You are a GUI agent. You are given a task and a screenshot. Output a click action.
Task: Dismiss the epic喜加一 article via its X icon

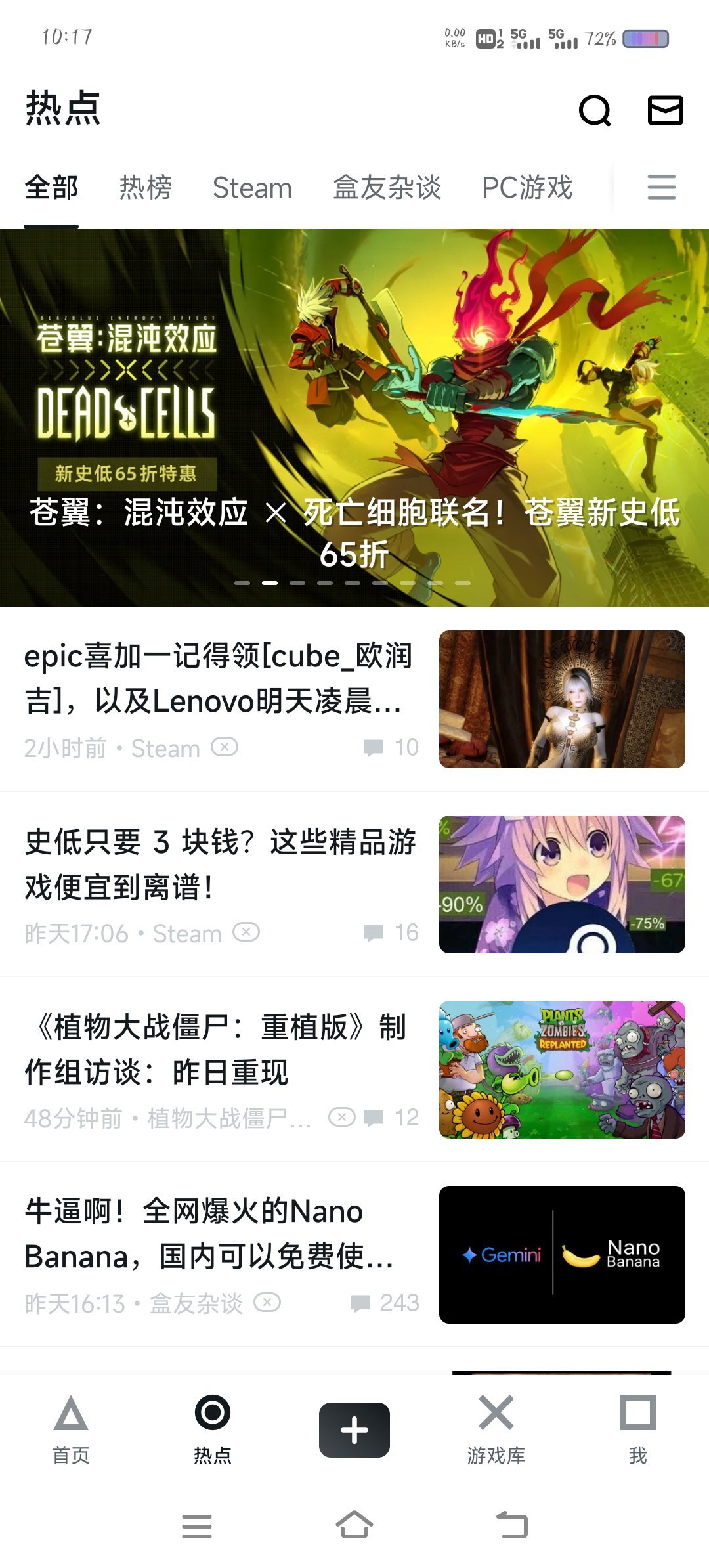pos(225,747)
